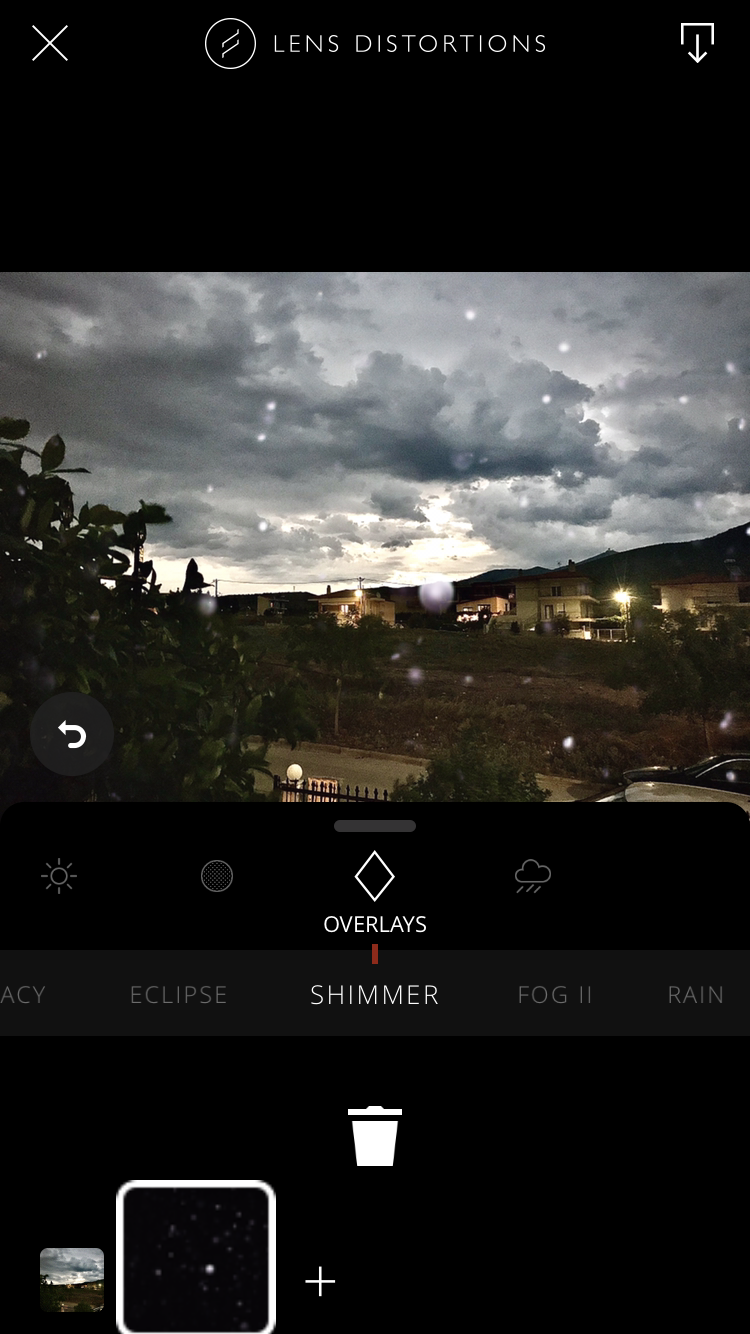Select the original photo layer thumbnail

pyautogui.click(x=72, y=1279)
